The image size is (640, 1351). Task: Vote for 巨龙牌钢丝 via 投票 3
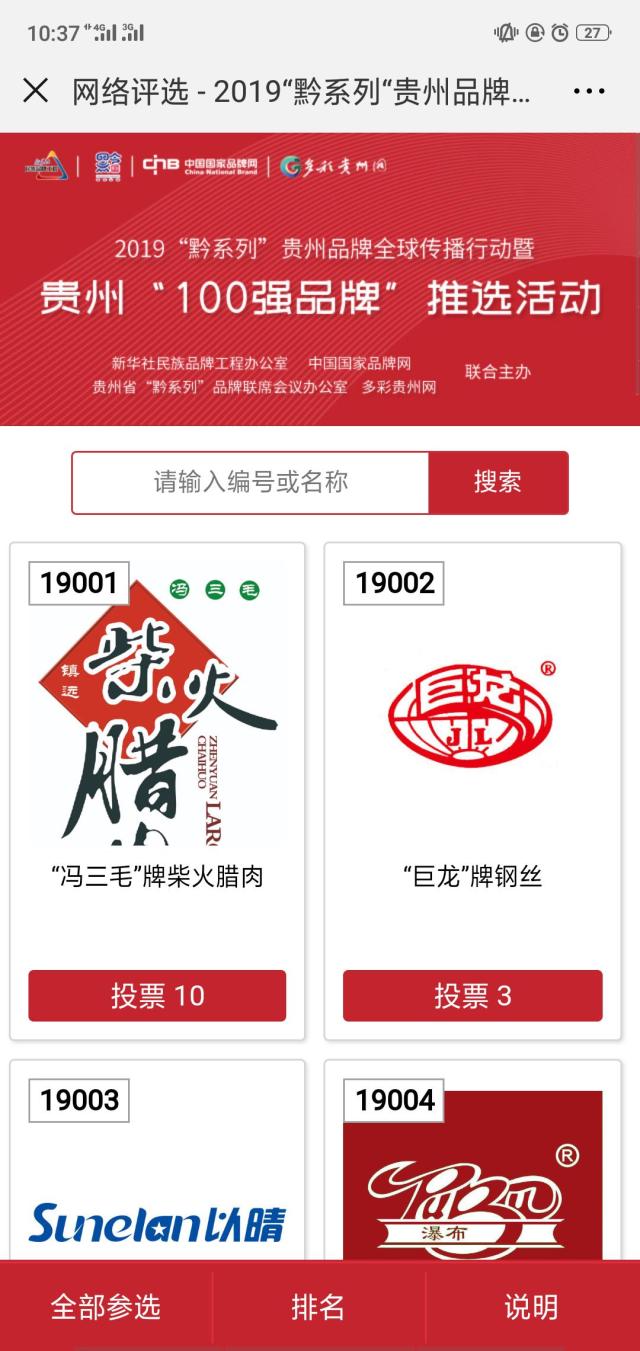point(472,995)
